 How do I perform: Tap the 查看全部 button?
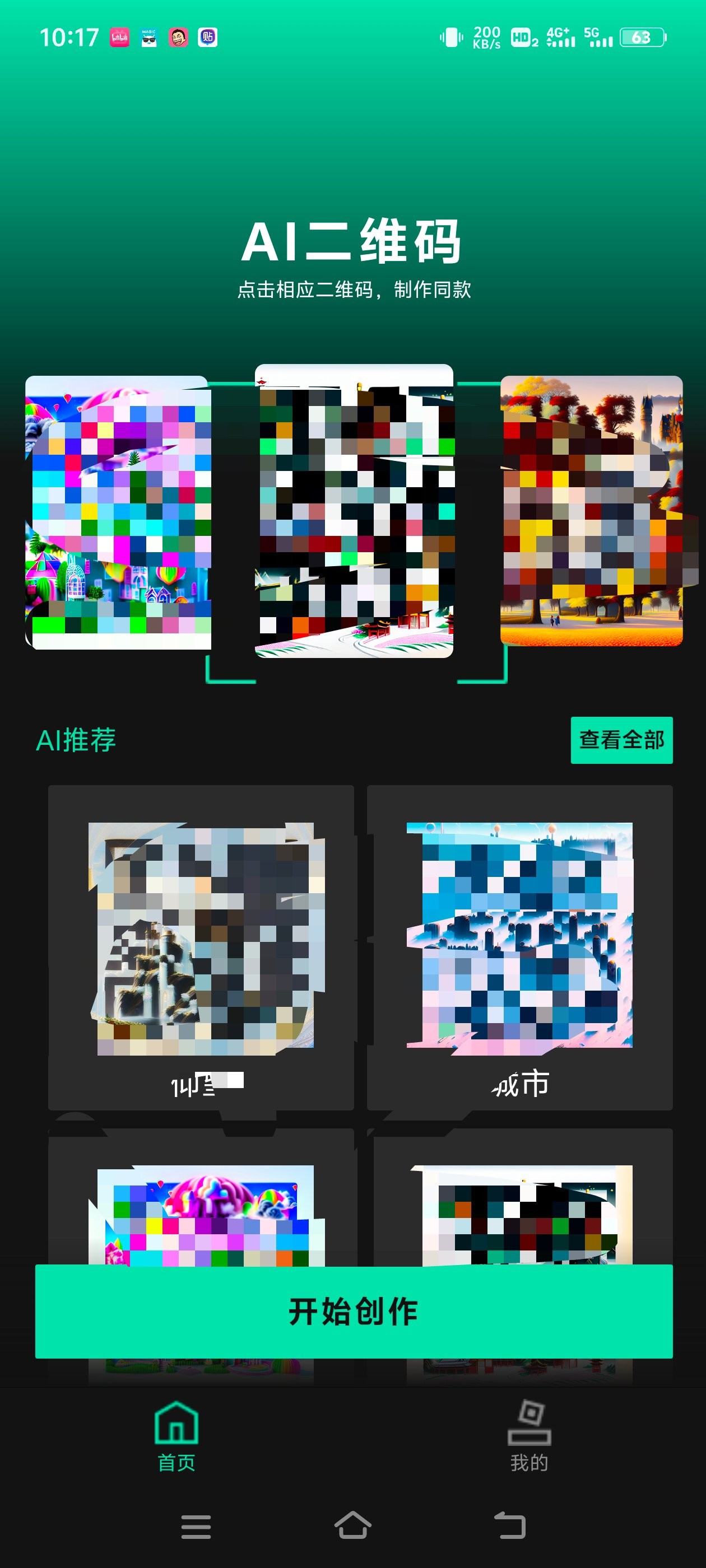point(621,740)
